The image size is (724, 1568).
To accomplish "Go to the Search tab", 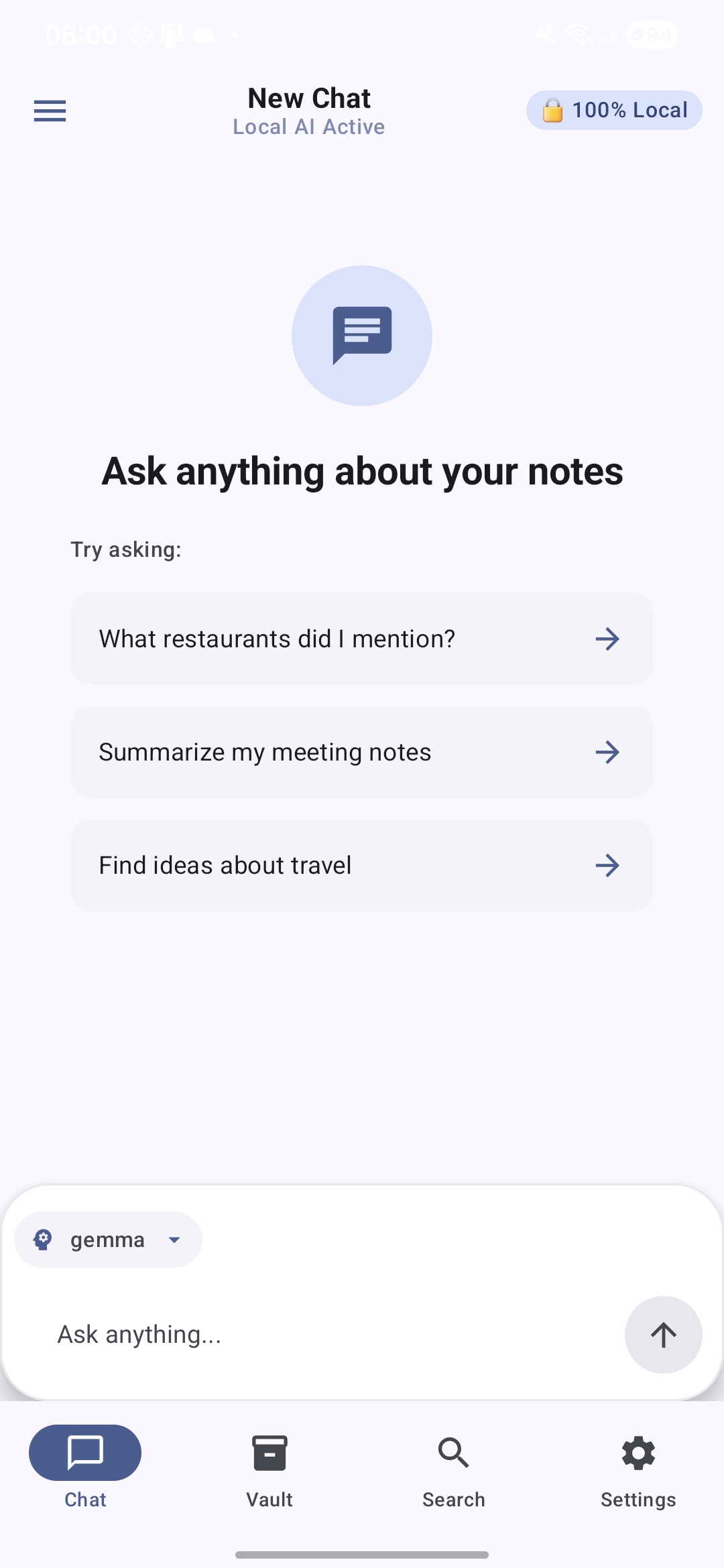I will click(x=454, y=1466).
